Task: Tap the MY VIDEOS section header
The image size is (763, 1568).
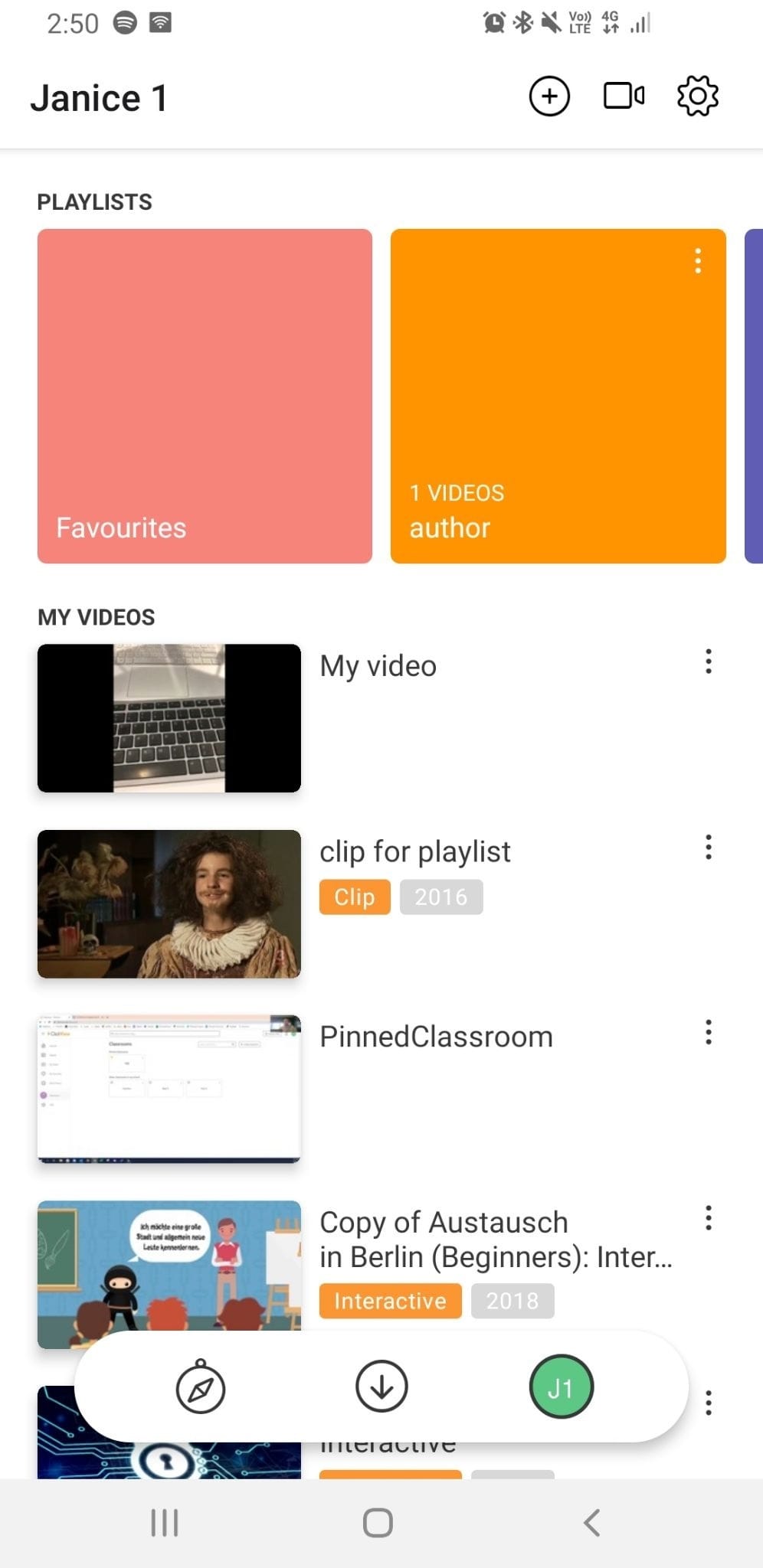Action: point(97,617)
